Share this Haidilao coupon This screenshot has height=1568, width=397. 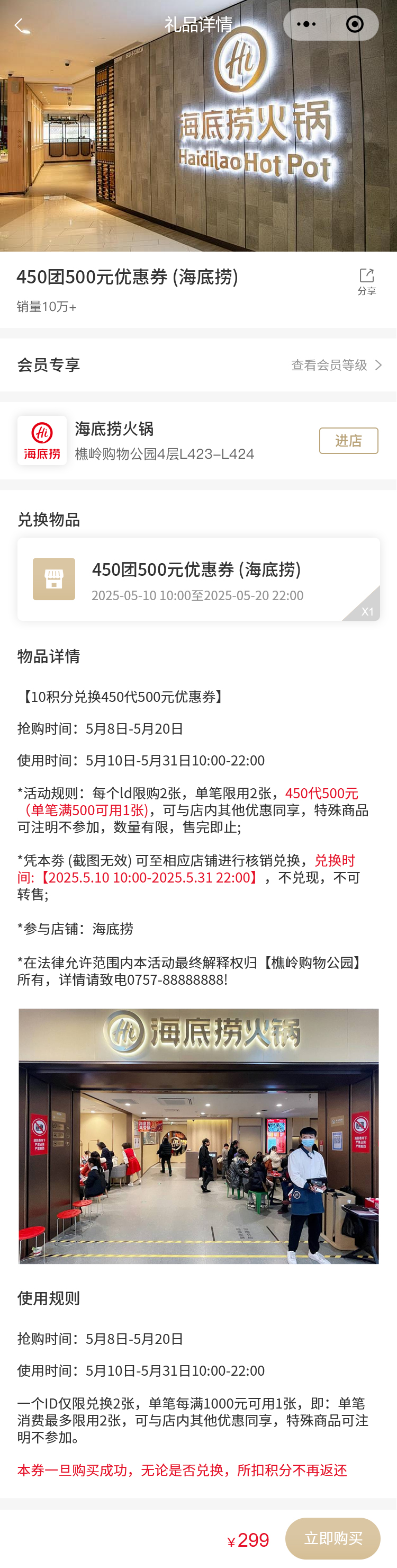click(x=366, y=282)
